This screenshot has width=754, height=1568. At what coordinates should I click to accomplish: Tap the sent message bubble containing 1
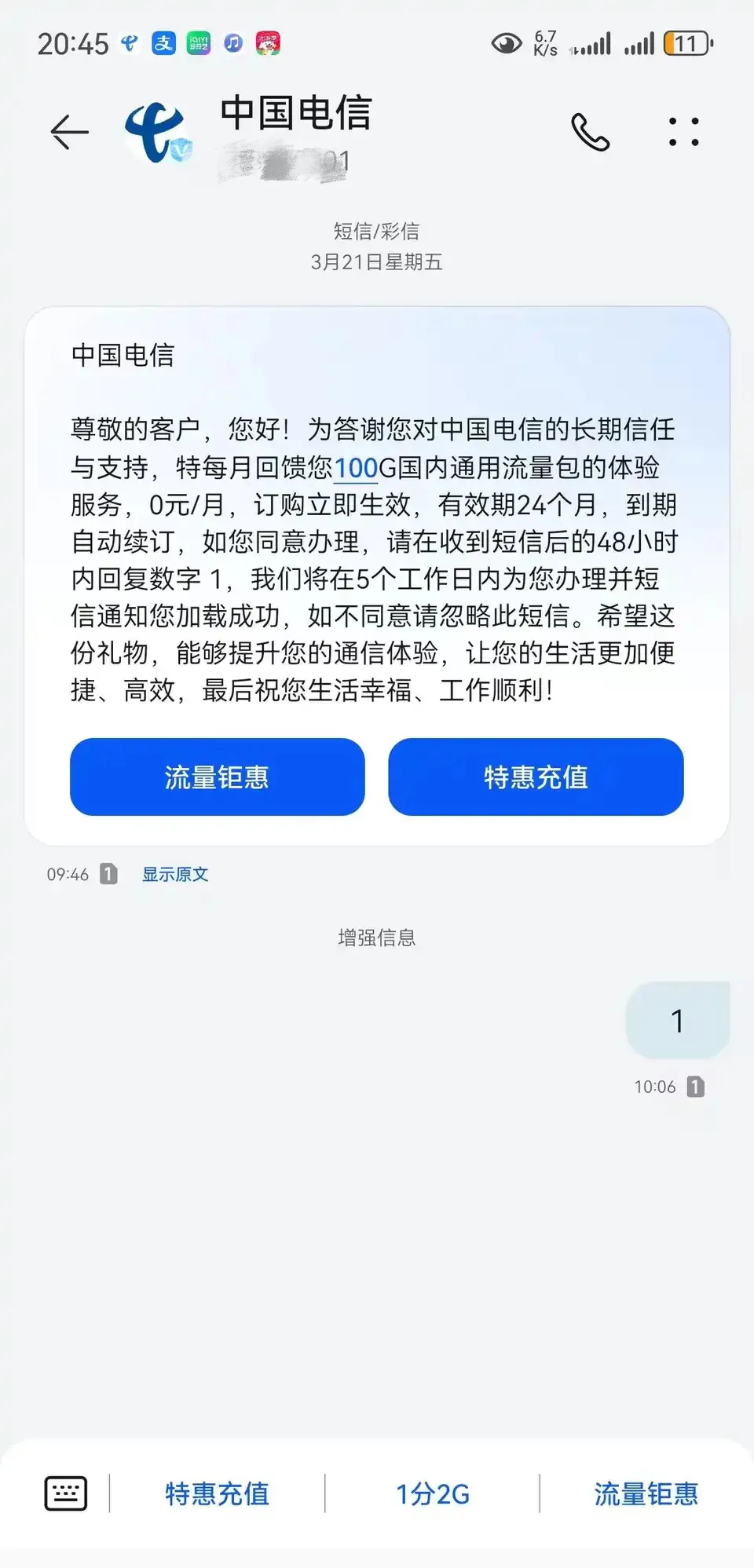[x=677, y=1020]
